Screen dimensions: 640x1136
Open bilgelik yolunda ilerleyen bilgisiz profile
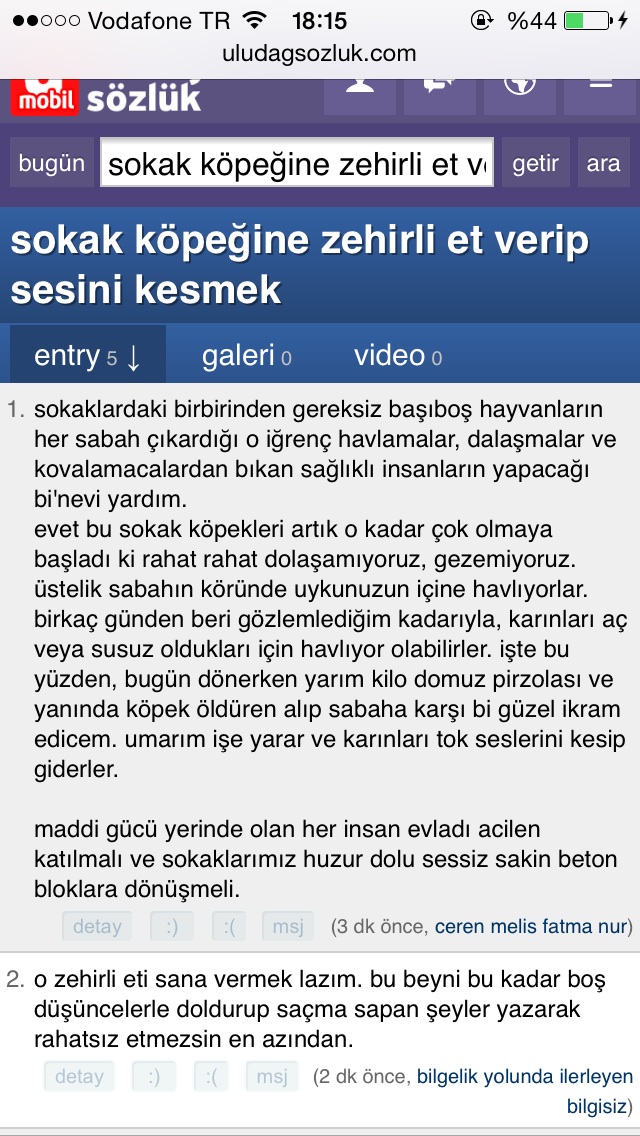[x=524, y=1077]
